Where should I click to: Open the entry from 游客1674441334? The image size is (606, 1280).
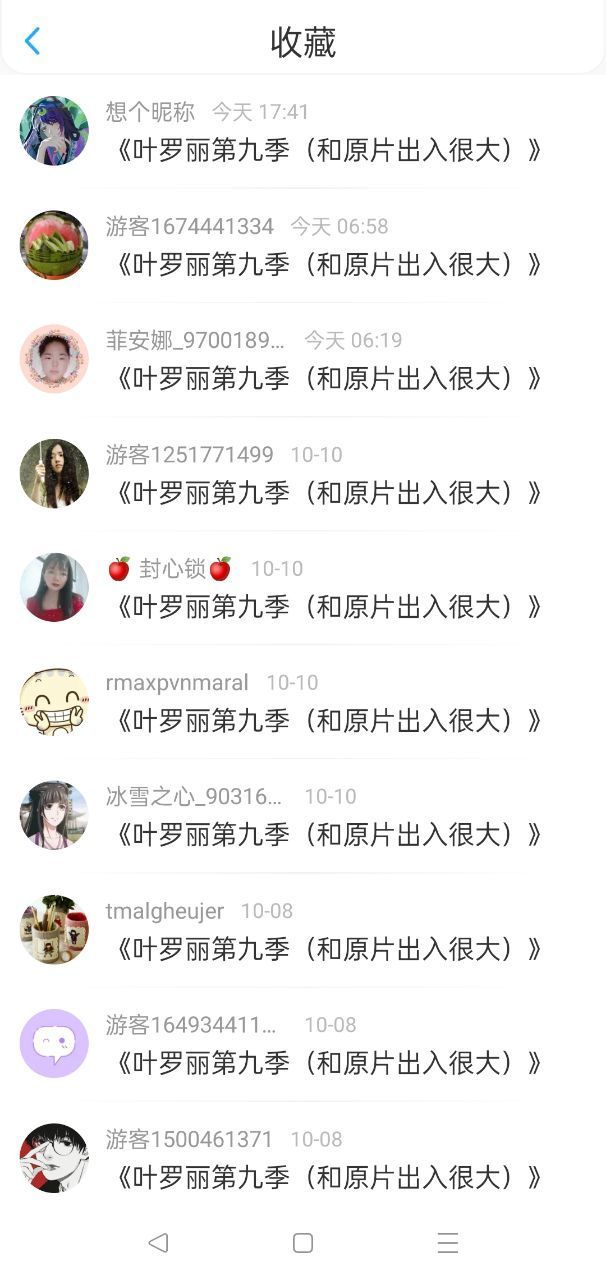328,264
